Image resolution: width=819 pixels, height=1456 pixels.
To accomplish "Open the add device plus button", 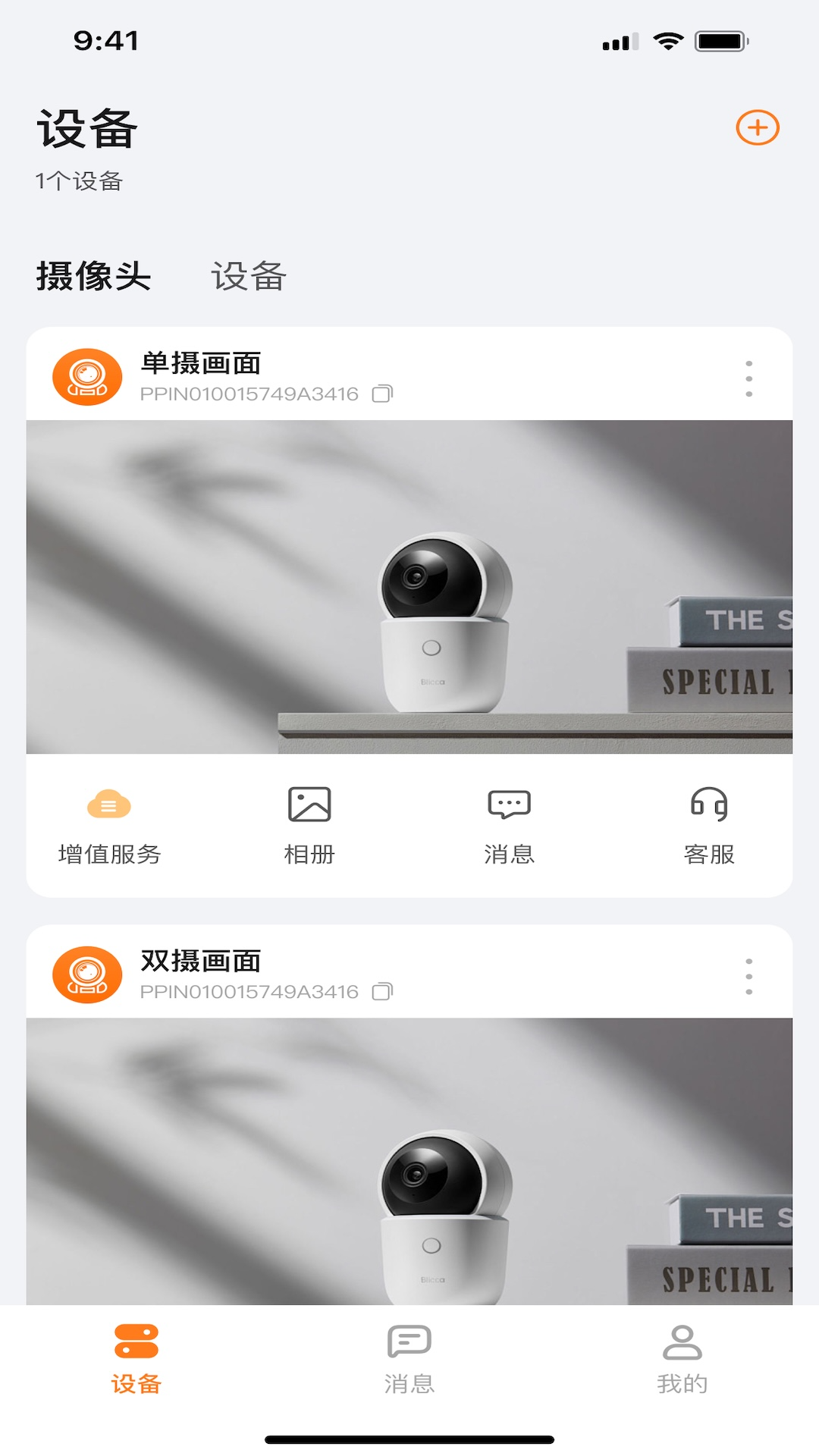I will [x=758, y=127].
